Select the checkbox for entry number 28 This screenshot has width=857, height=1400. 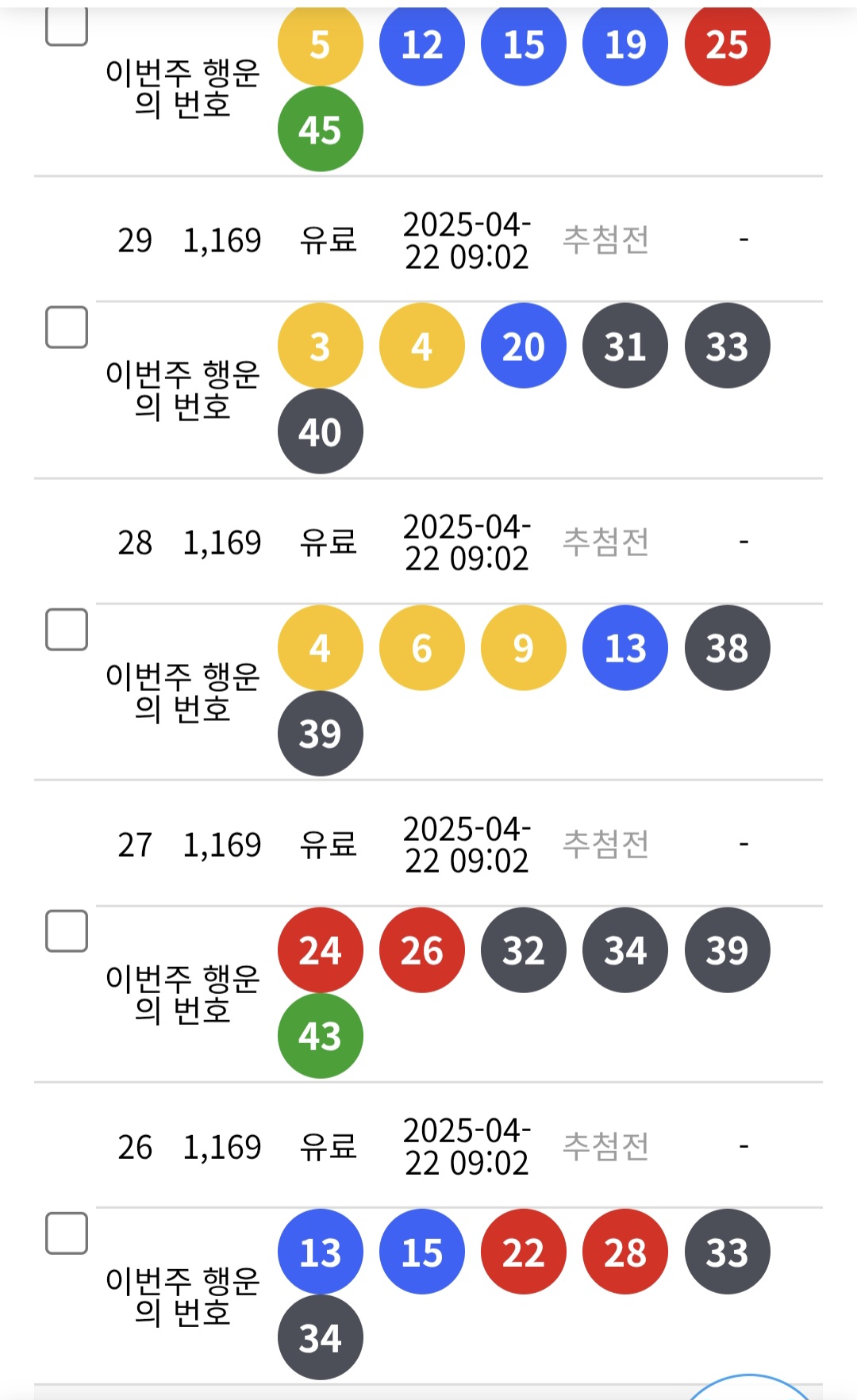coord(67,630)
